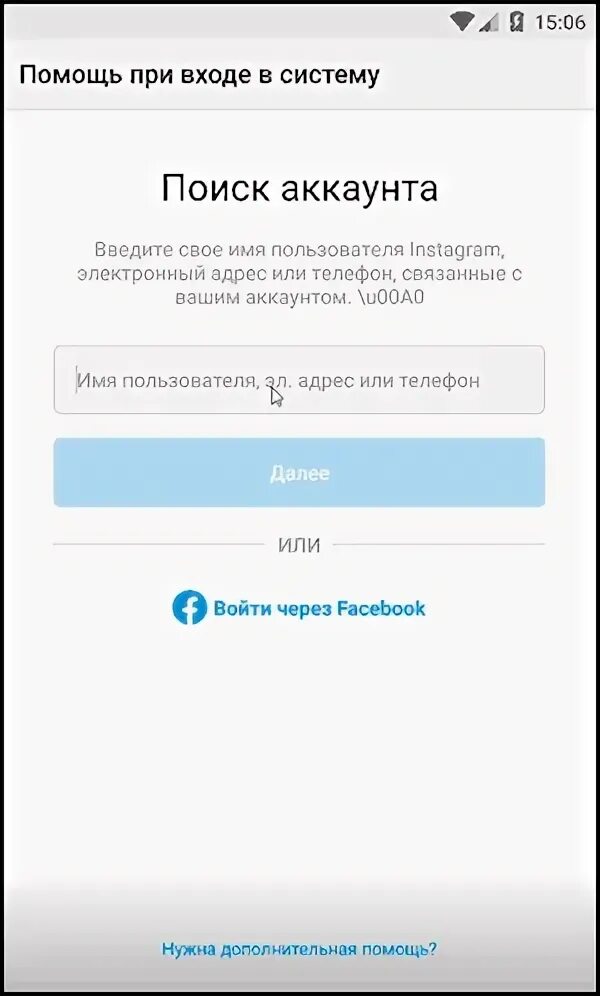Tap the Далее button
This screenshot has width=600, height=996.
(x=299, y=473)
